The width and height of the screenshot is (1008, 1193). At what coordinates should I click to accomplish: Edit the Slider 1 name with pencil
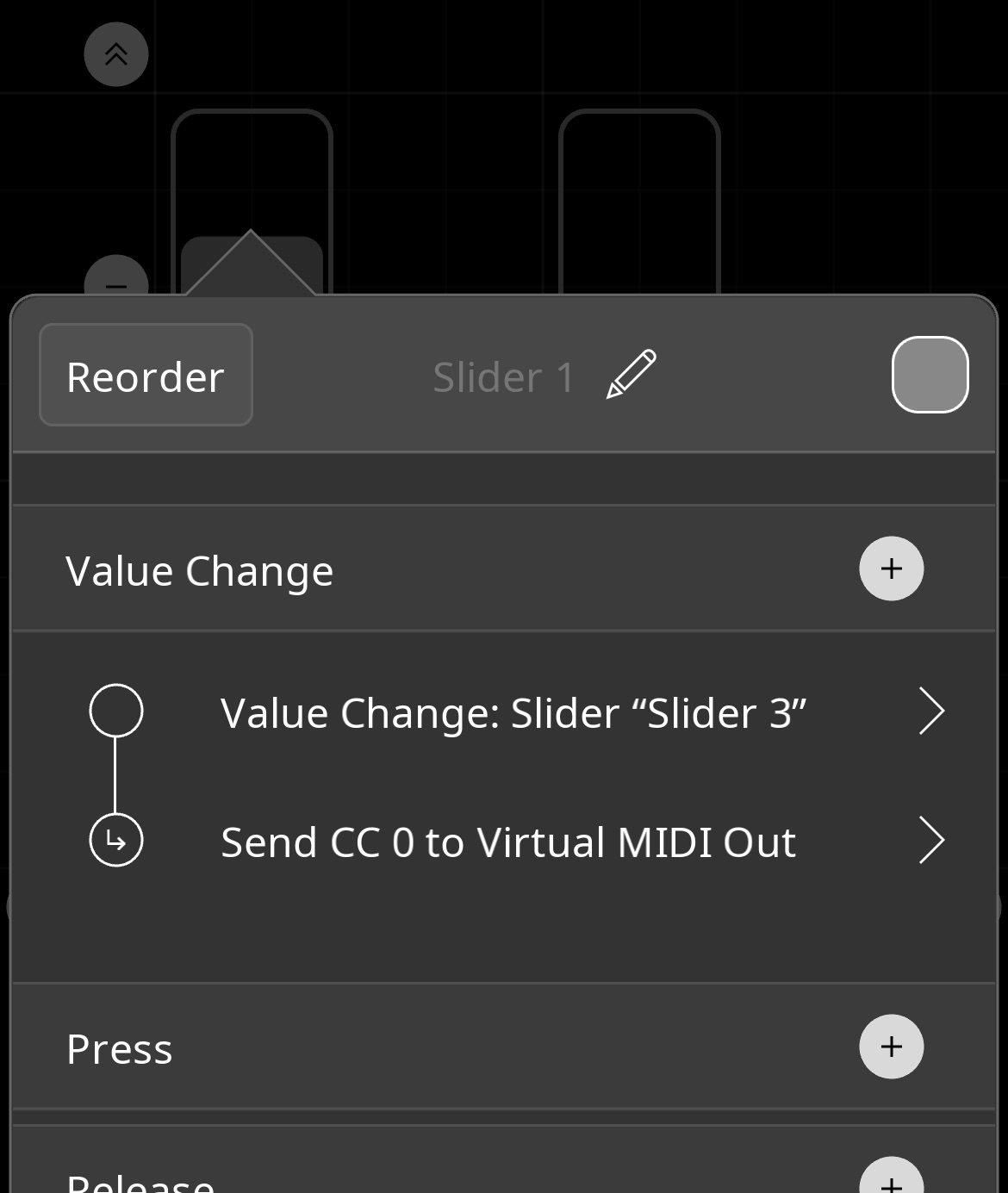[632, 375]
